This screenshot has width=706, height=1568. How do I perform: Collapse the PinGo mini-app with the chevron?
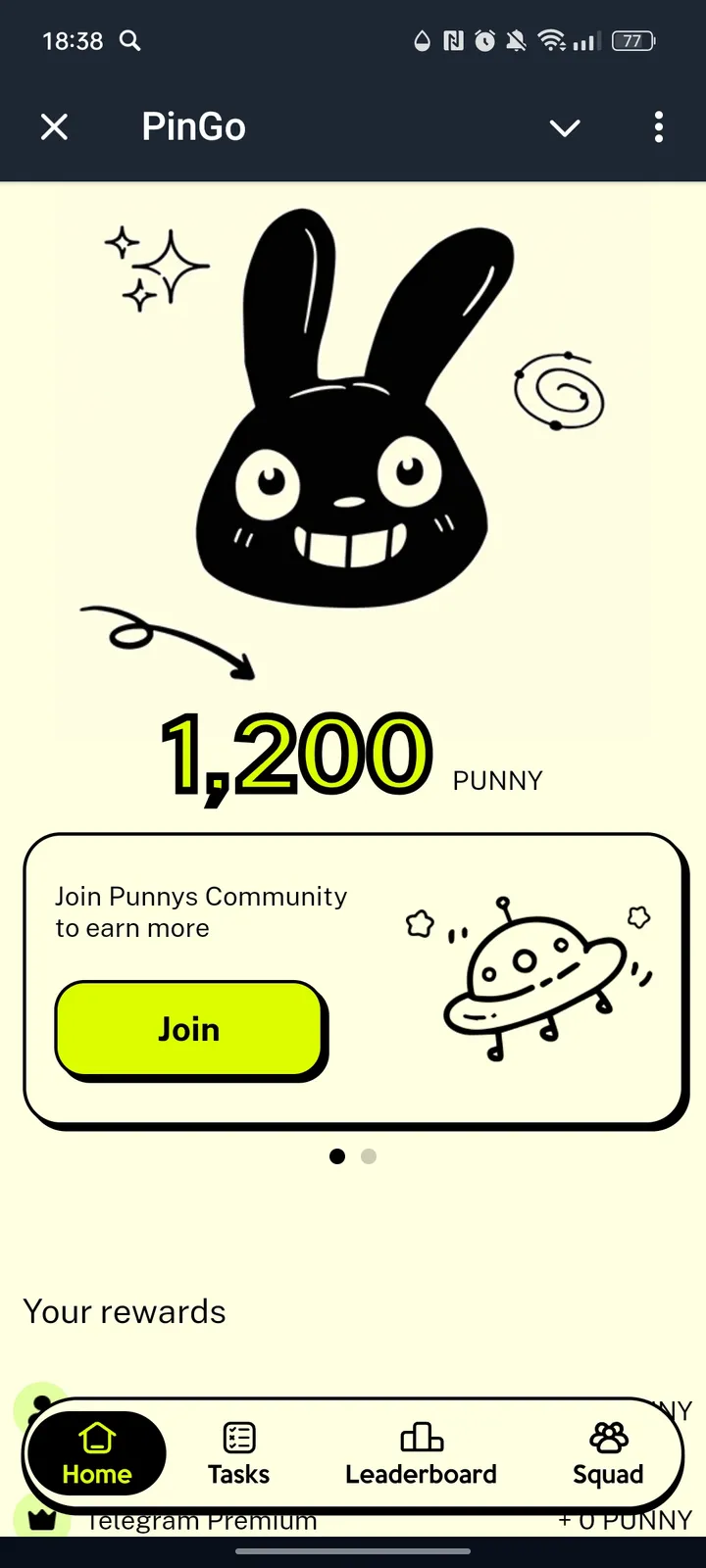pyautogui.click(x=565, y=127)
